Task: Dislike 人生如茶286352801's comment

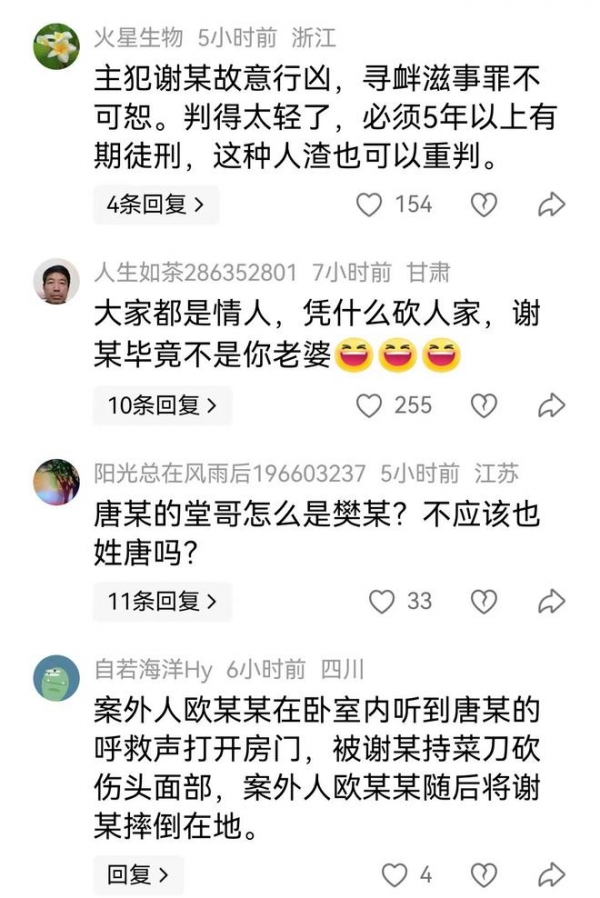Action: coord(484,405)
